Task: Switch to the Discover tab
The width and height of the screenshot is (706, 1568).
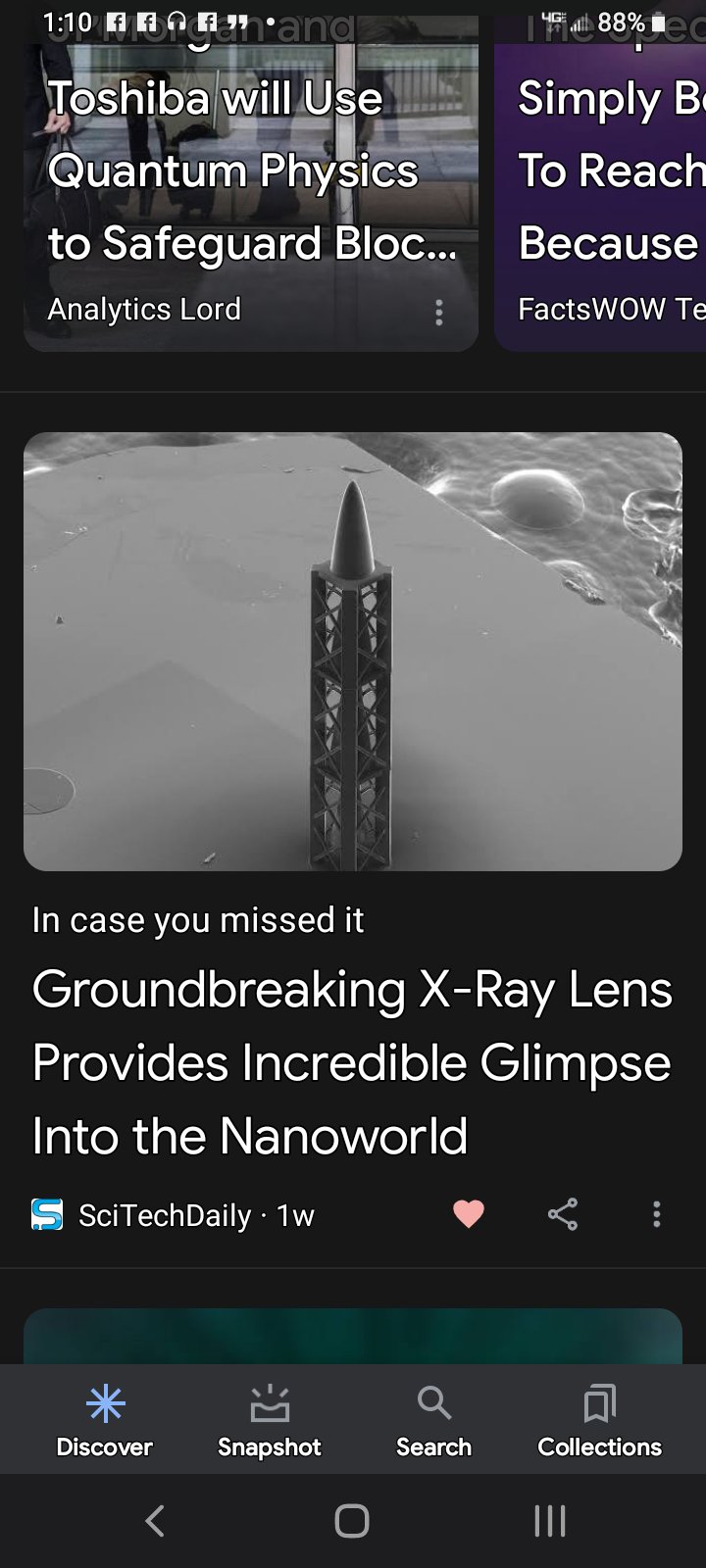Action: click(105, 1420)
